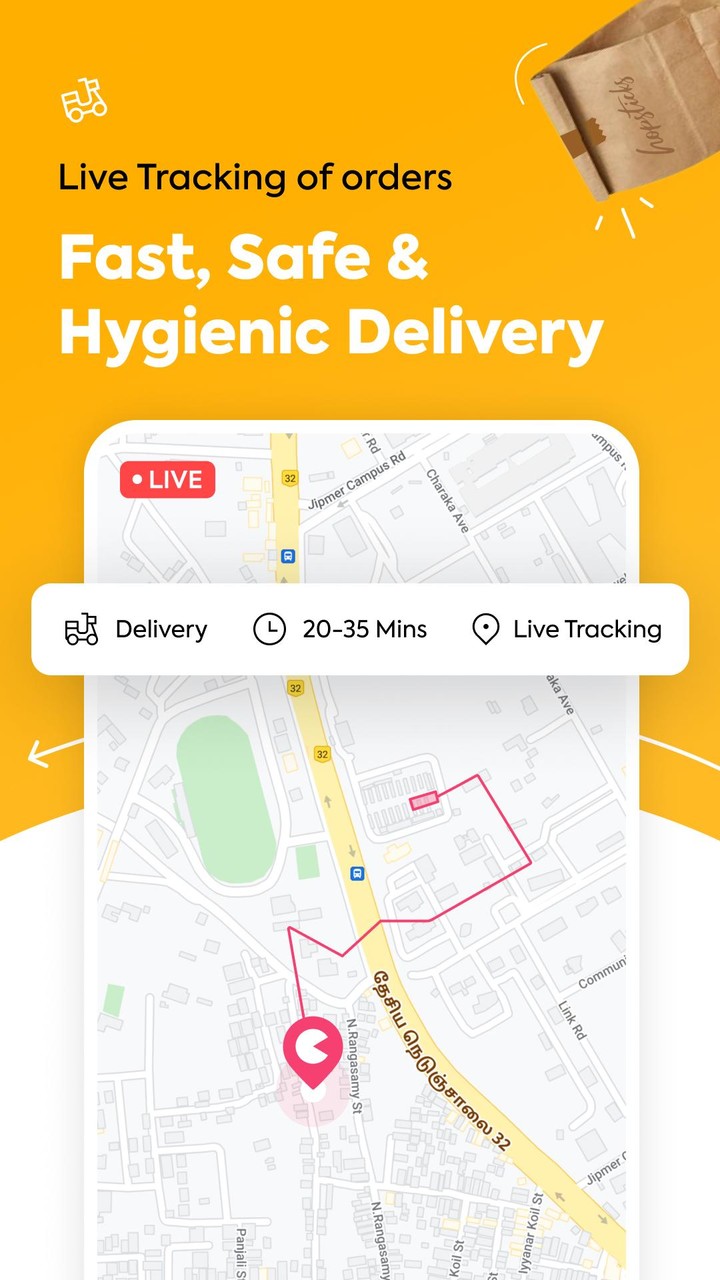Tap the location pin icon beside Live Tracking

click(487, 629)
